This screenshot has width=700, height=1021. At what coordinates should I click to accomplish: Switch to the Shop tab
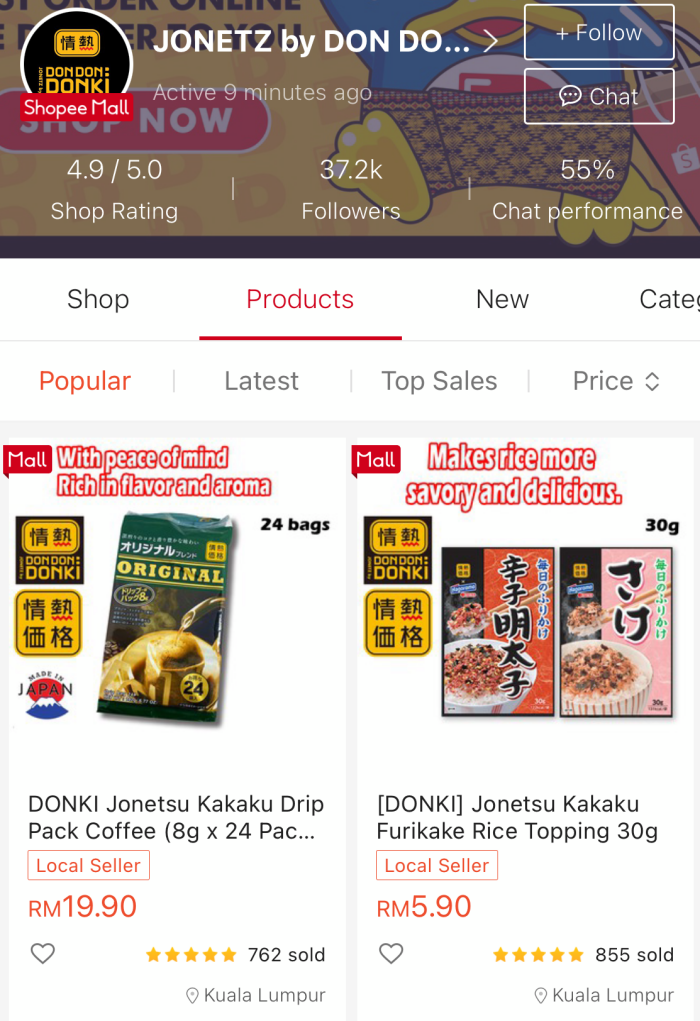tap(98, 299)
